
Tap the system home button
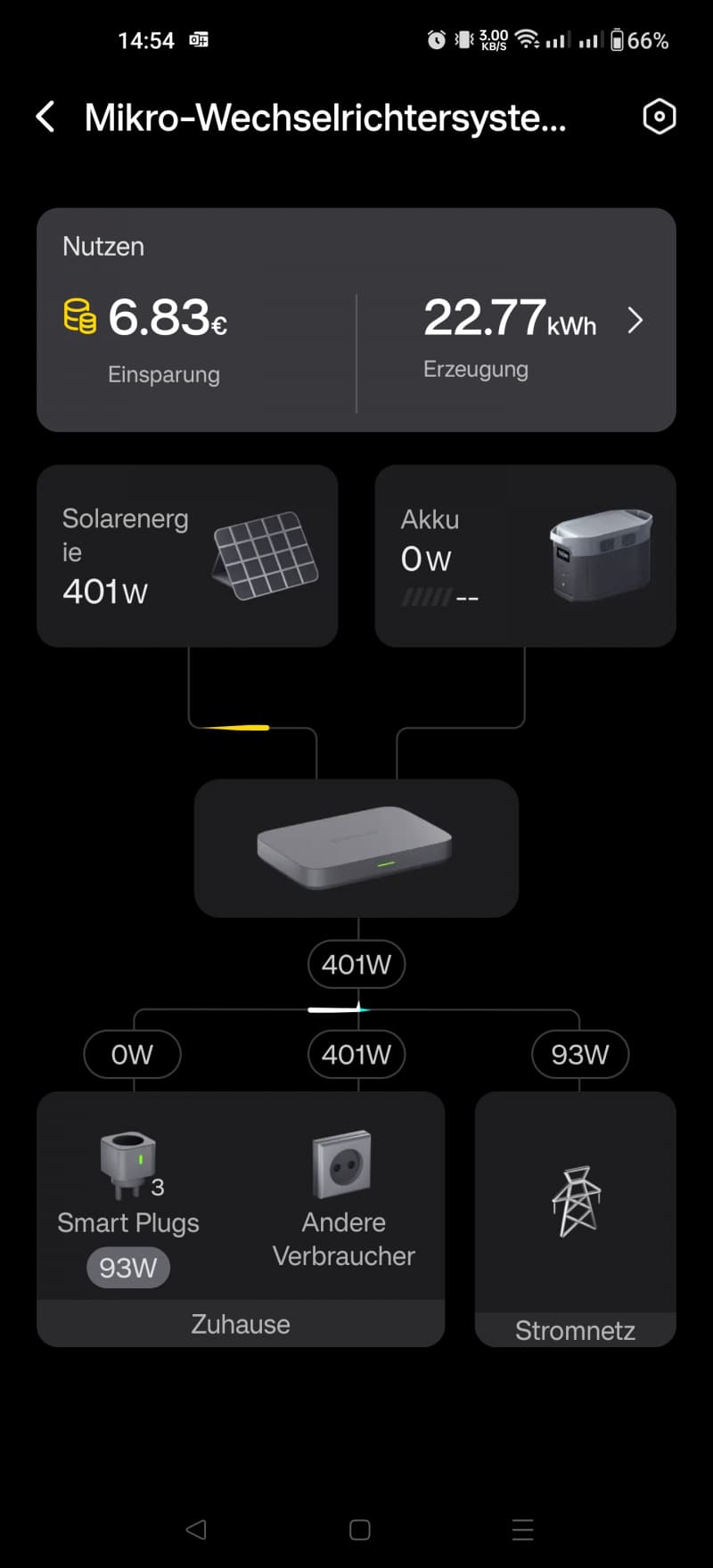(x=360, y=1530)
